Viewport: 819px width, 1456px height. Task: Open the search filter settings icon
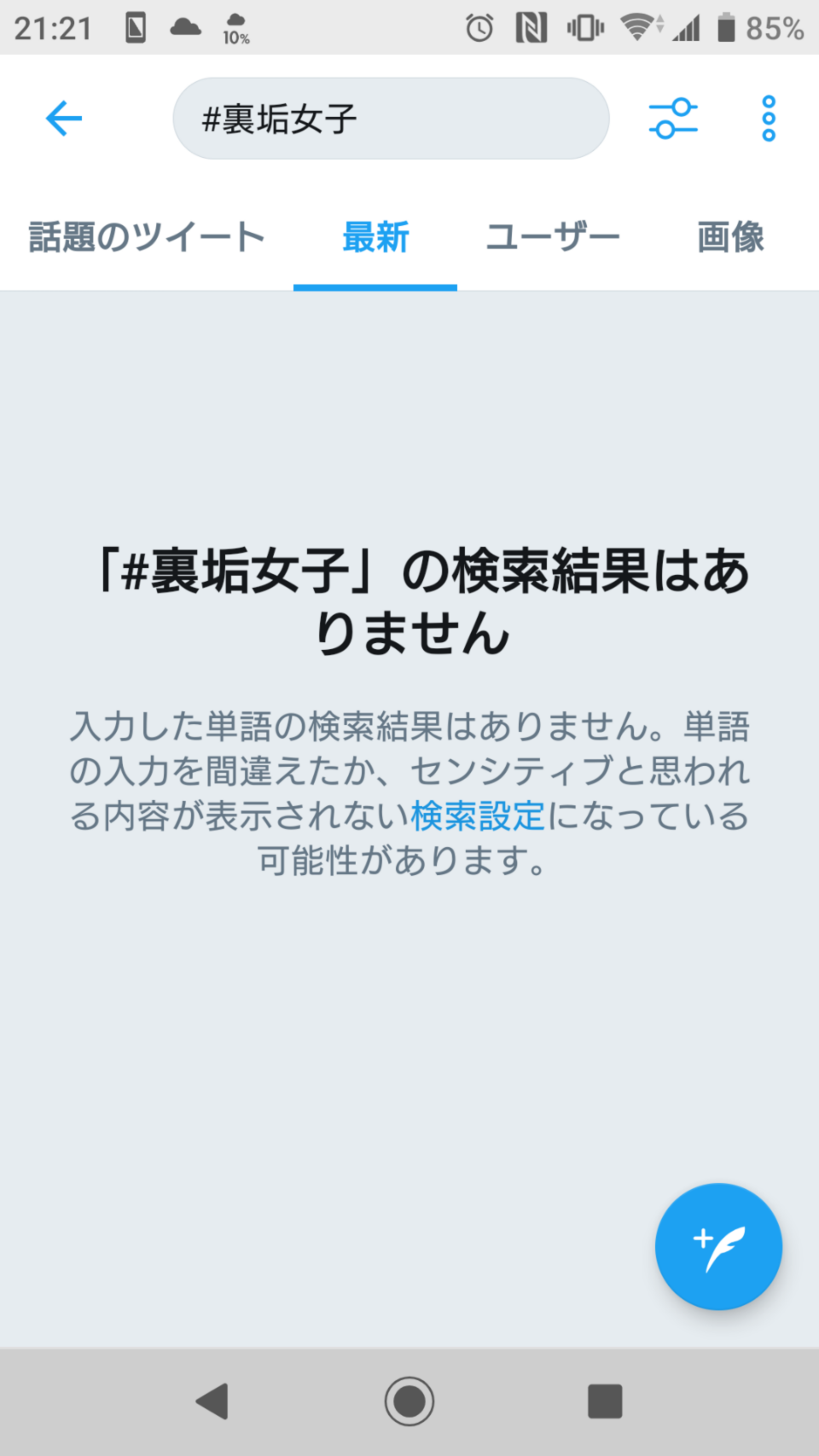click(673, 119)
